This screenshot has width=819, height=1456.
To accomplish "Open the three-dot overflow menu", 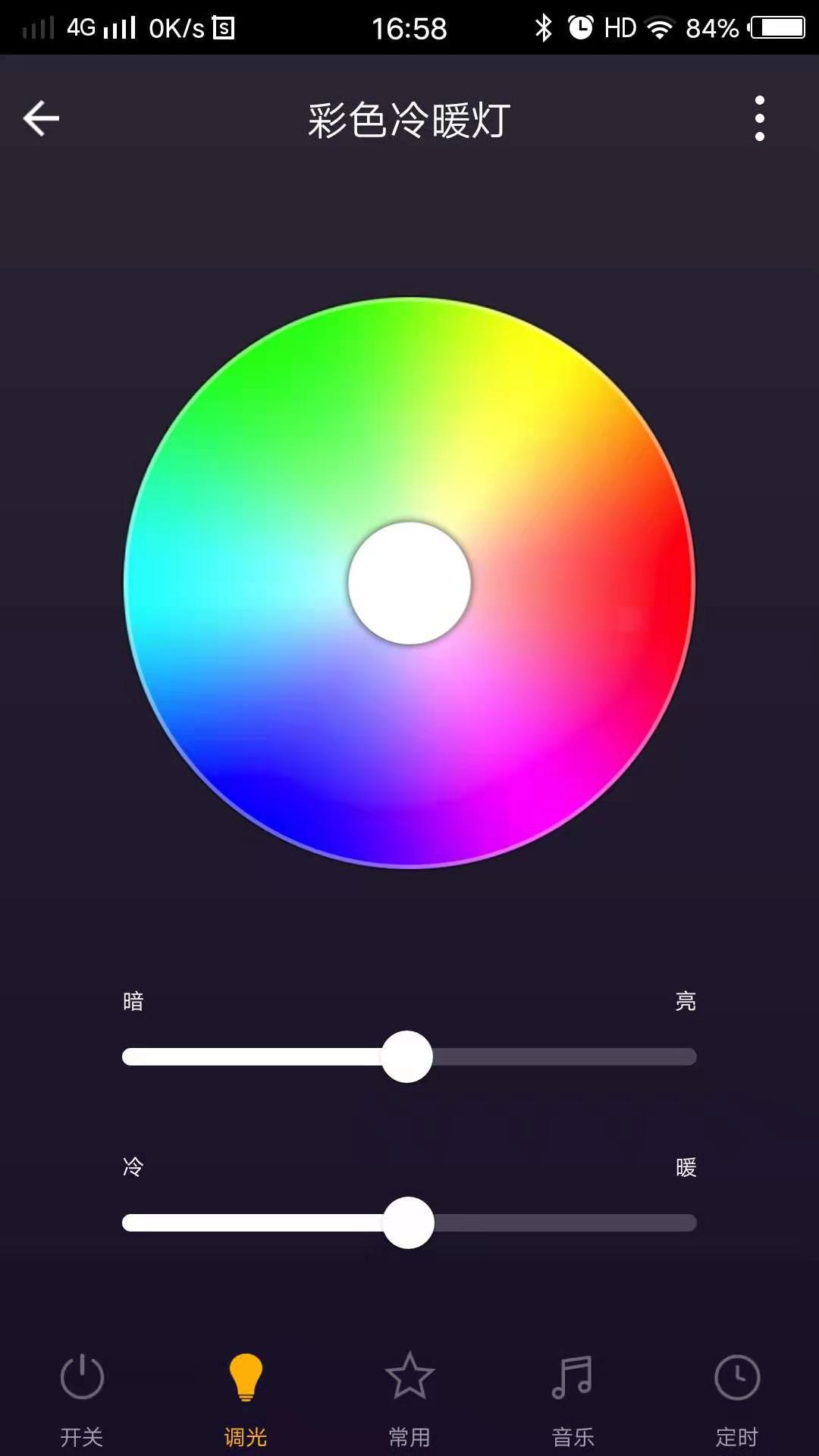I will [759, 118].
